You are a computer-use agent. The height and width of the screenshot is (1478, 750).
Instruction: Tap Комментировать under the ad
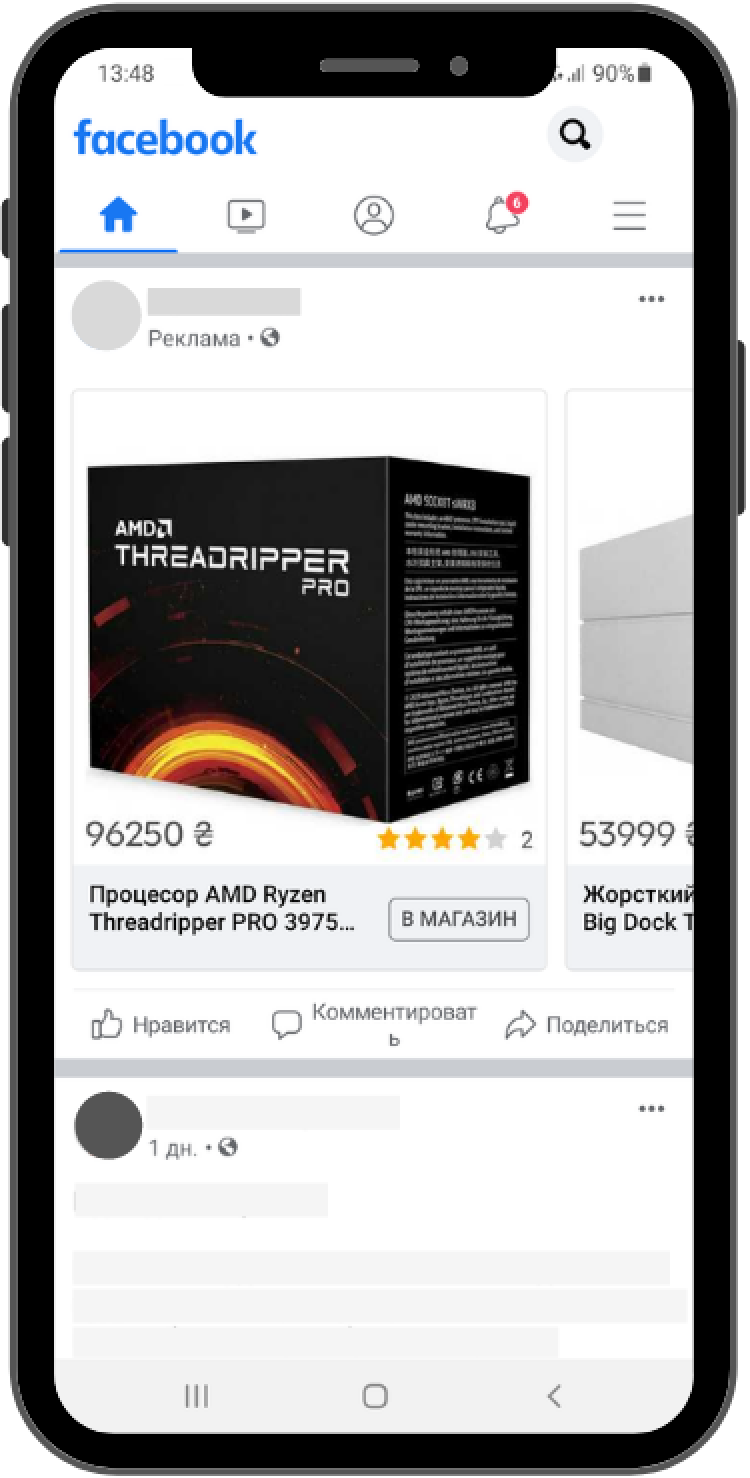click(x=375, y=1024)
